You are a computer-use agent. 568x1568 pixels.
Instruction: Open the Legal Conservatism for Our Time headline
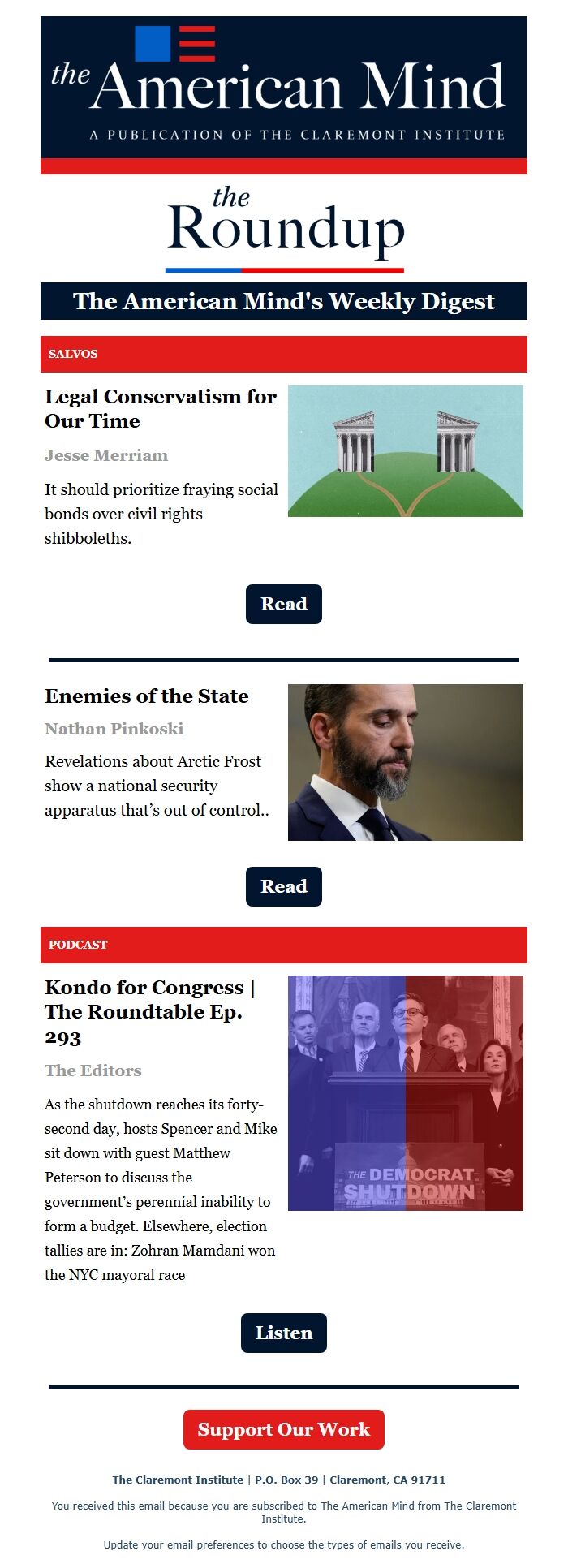click(160, 408)
